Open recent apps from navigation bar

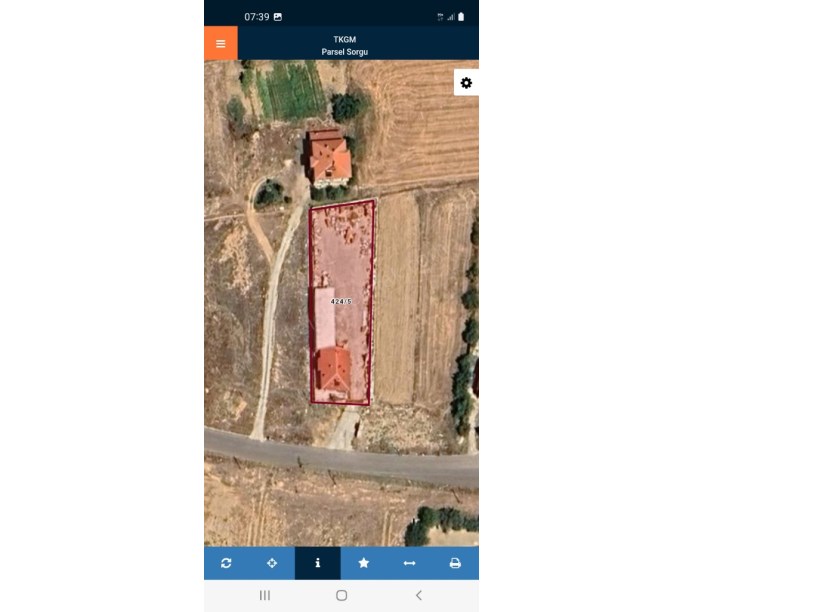265,595
